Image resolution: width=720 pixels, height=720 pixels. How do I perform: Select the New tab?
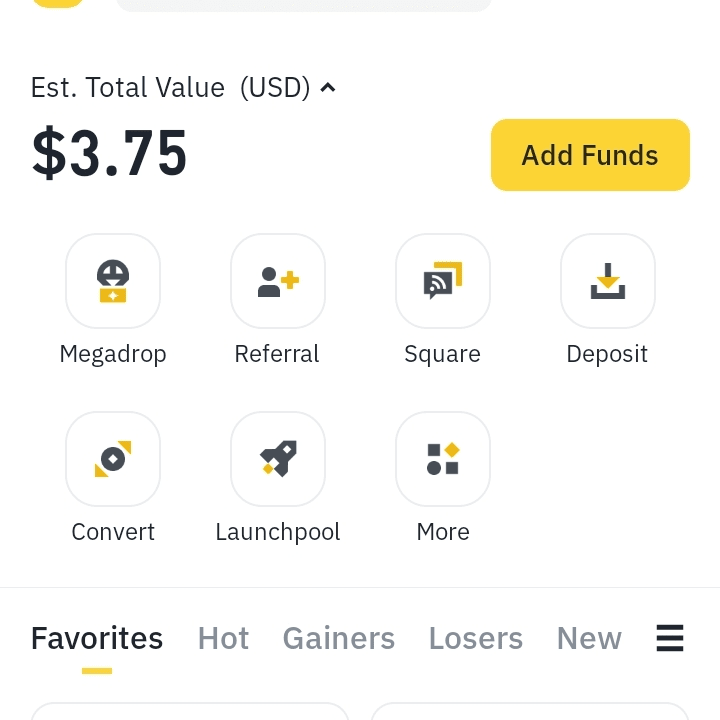click(589, 638)
